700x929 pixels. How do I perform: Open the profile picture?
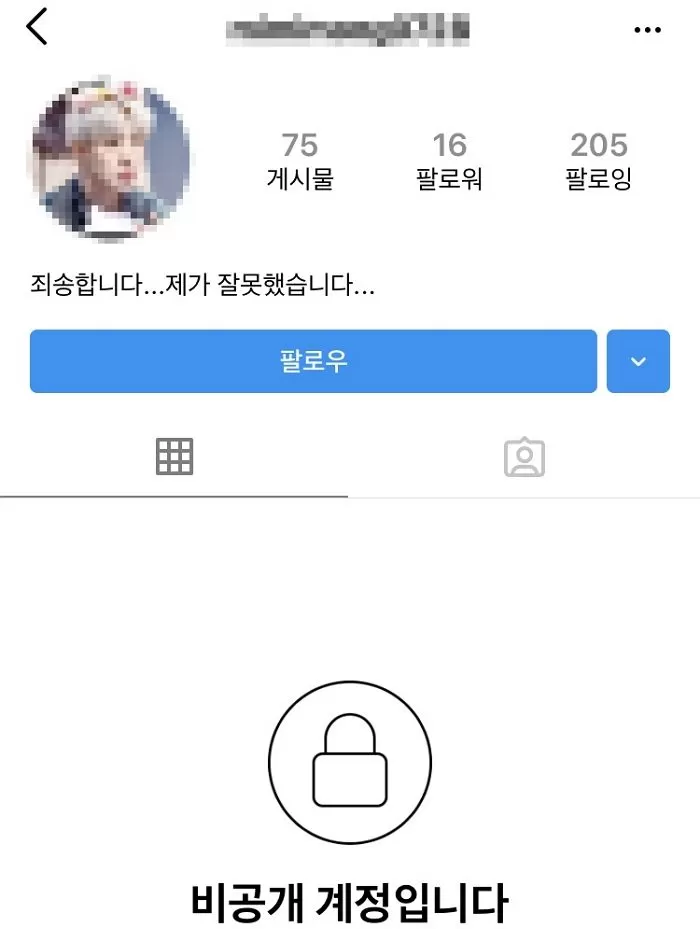click(x=110, y=157)
